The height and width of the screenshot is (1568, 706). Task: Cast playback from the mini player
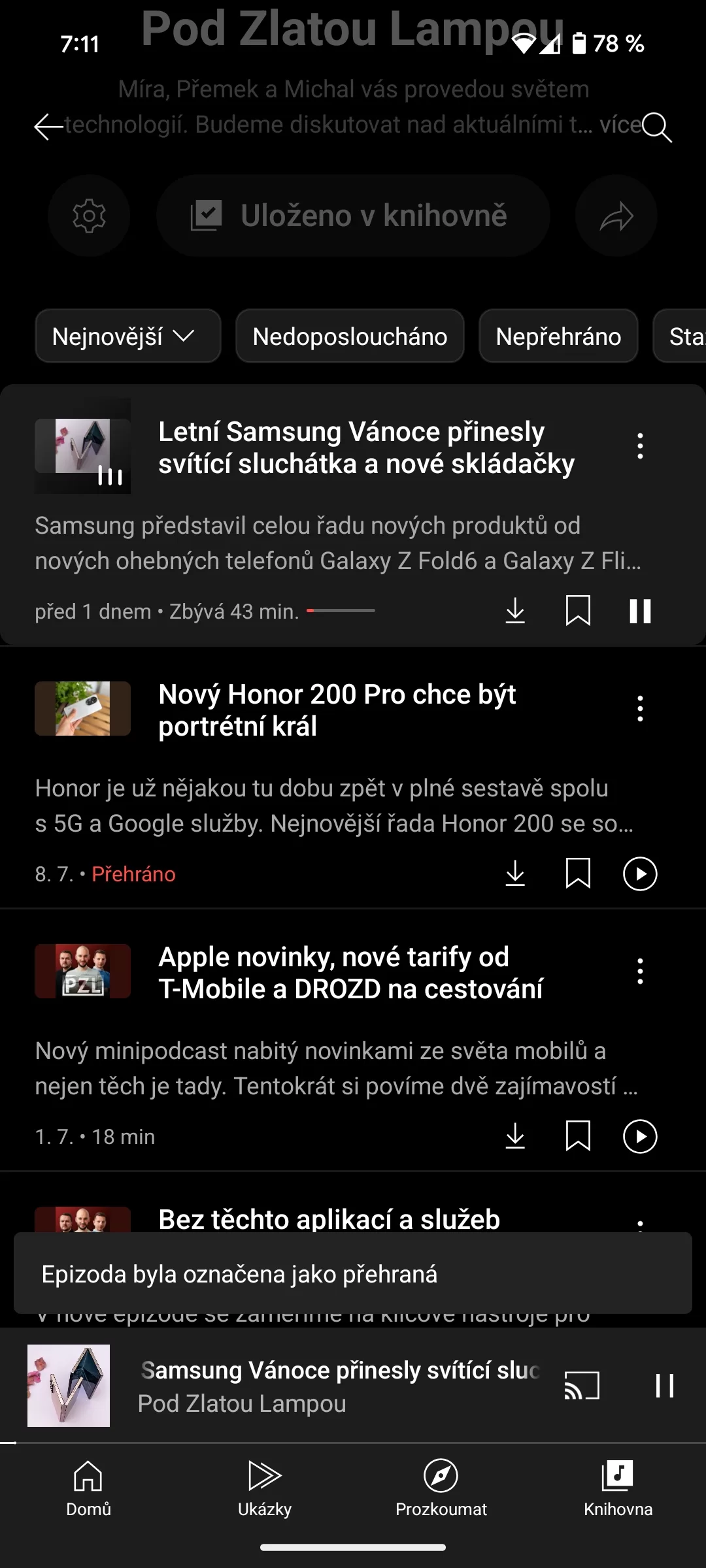(x=582, y=1386)
